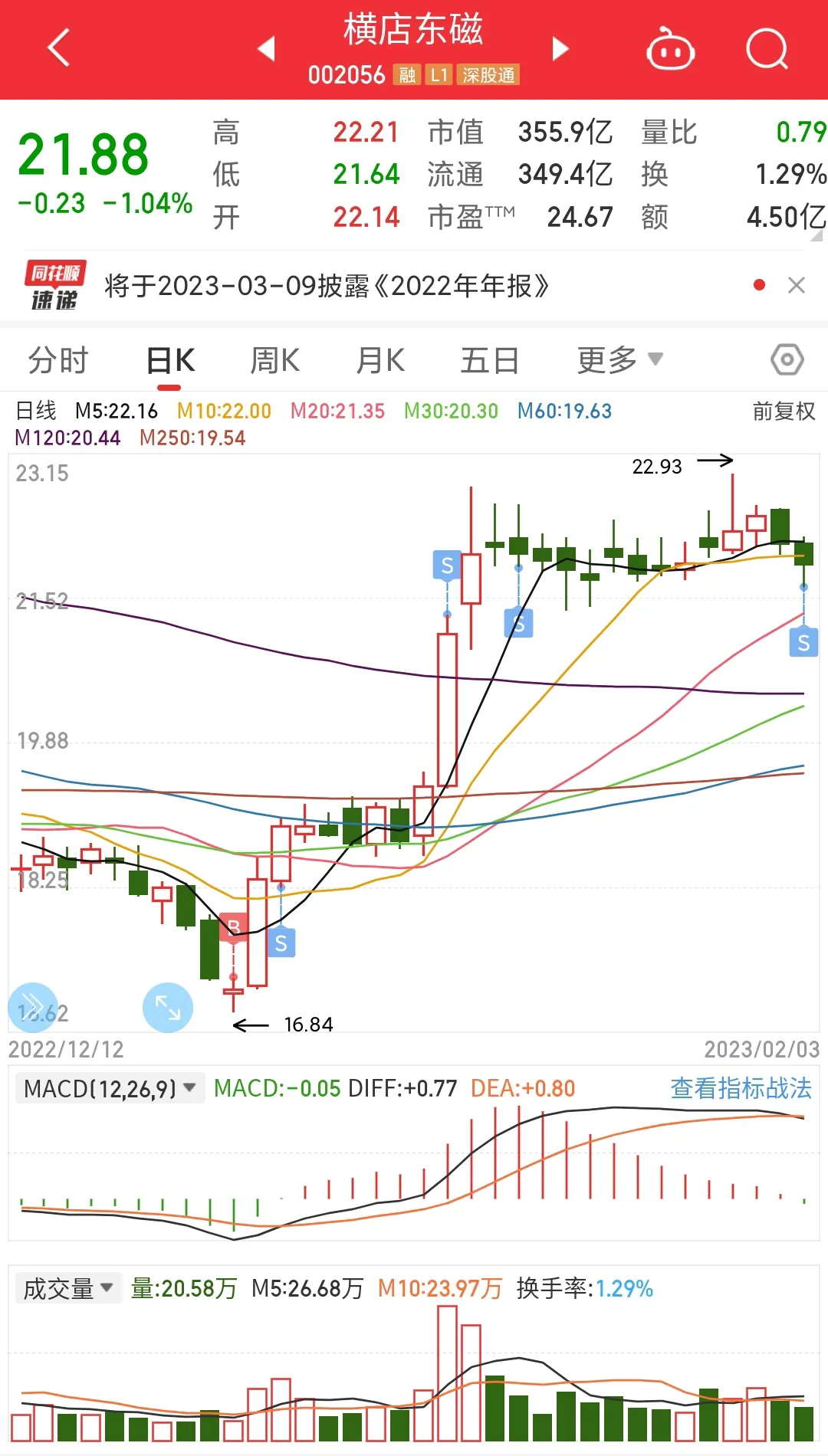Expand the chart to full screen

click(168, 1007)
